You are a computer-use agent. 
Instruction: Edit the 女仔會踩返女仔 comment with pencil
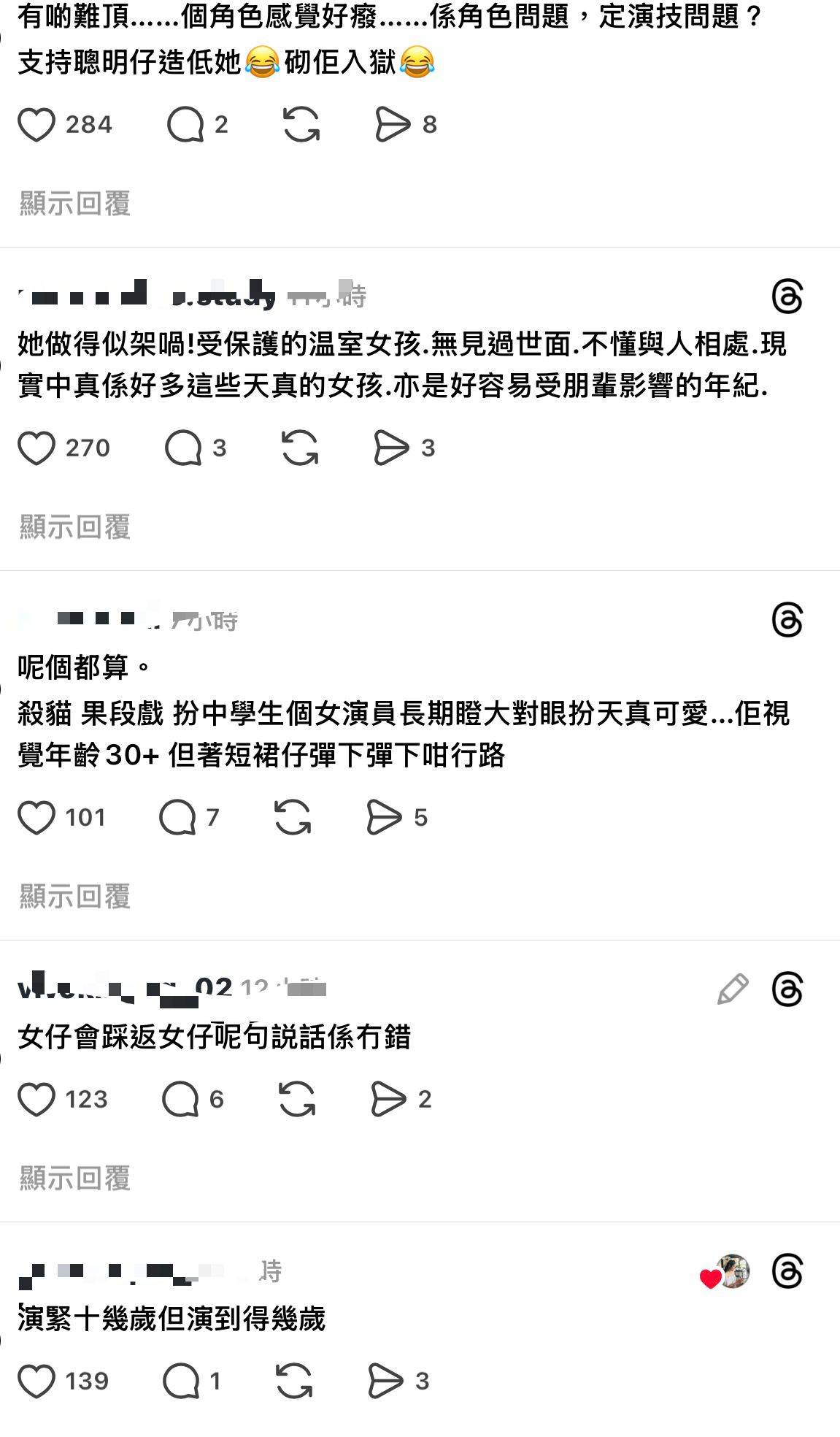coord(733,989)
